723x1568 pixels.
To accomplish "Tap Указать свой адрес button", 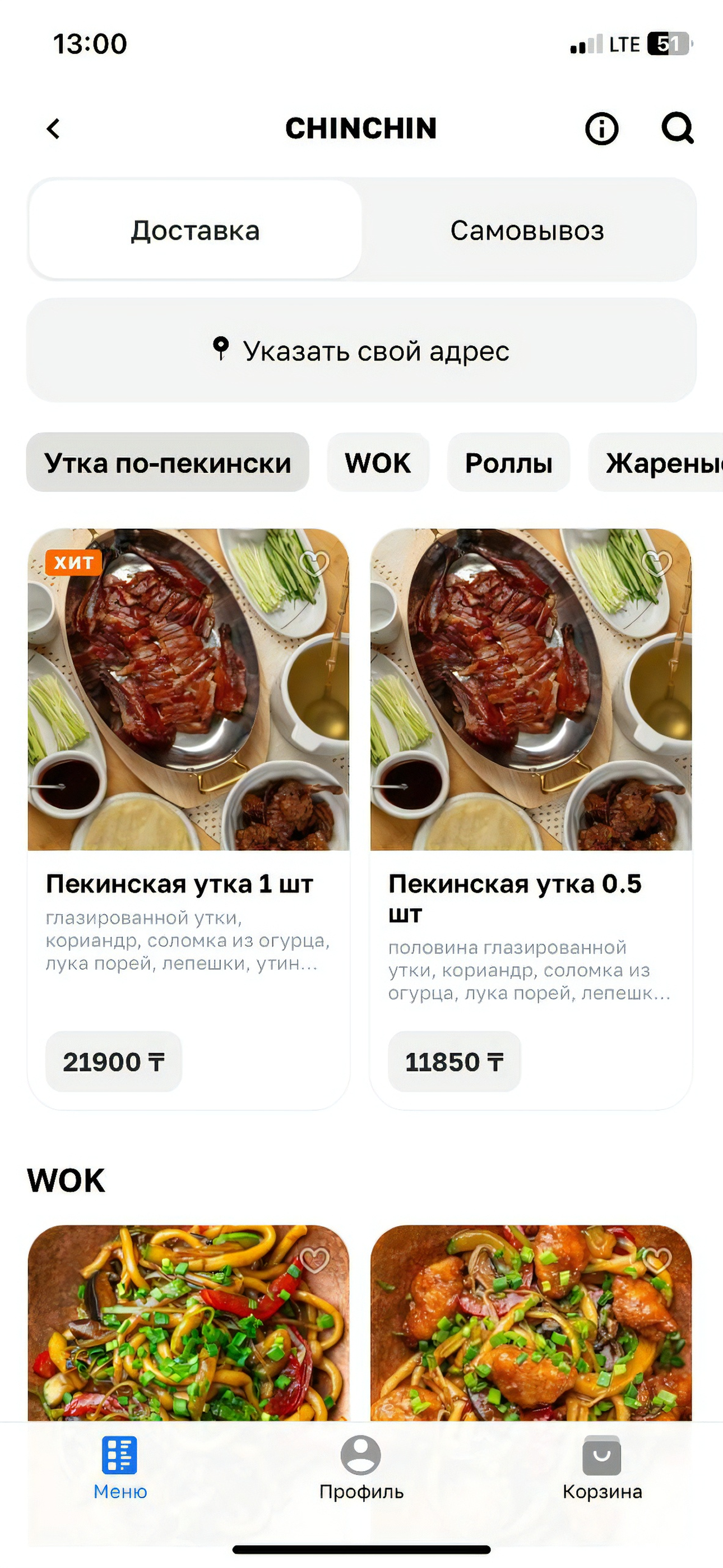I will coord(361,351).
